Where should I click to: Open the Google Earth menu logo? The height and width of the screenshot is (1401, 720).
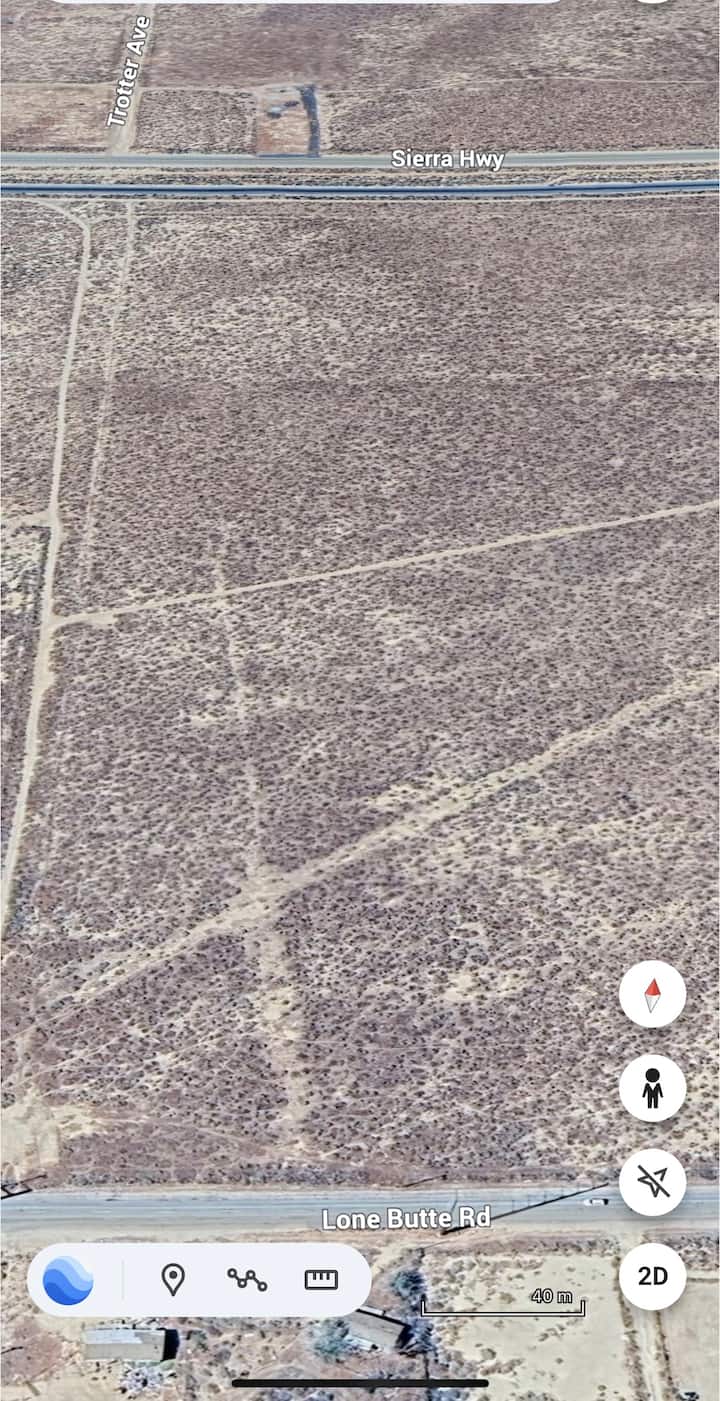[68, 1280]
